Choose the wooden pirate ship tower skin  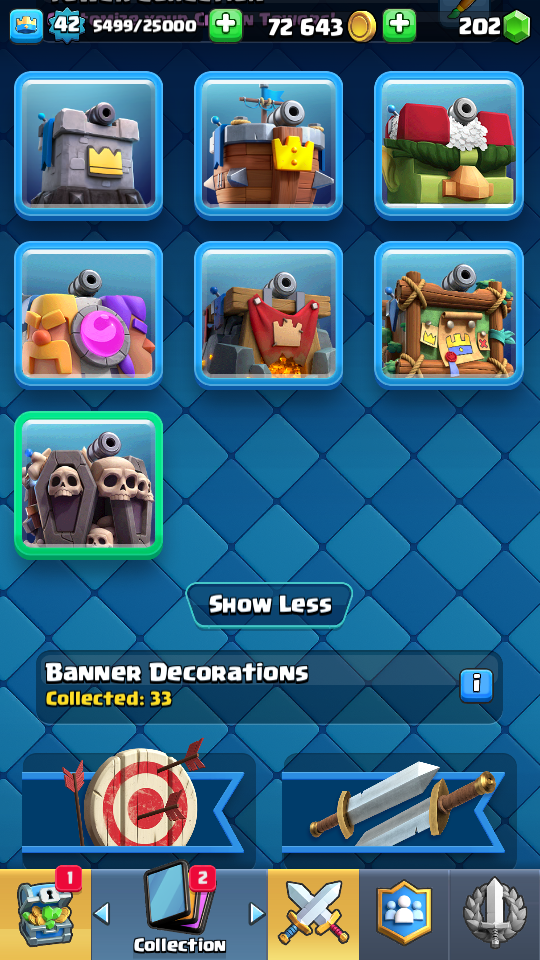(x=269, y=145)
